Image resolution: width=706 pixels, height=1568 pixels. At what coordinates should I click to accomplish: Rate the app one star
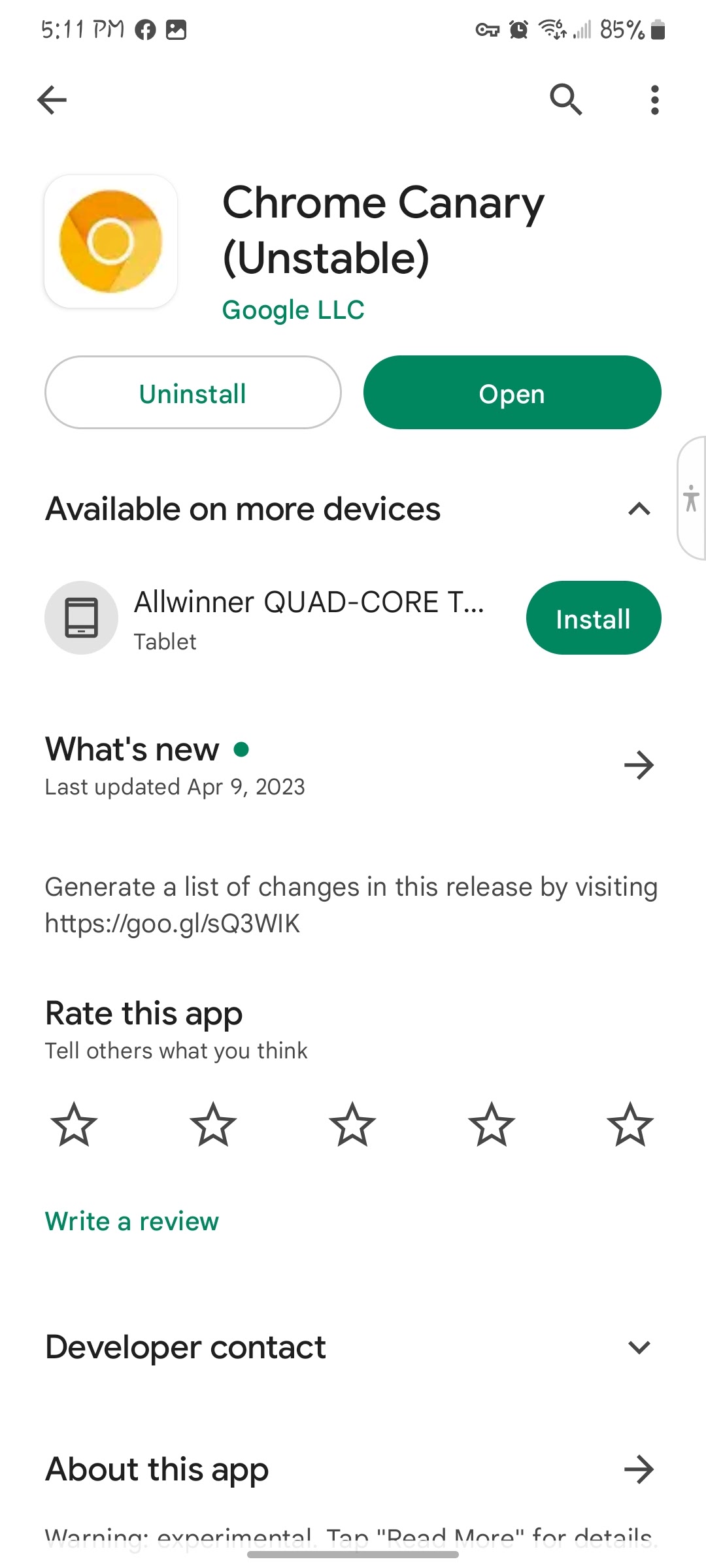tap(74, 1124)
